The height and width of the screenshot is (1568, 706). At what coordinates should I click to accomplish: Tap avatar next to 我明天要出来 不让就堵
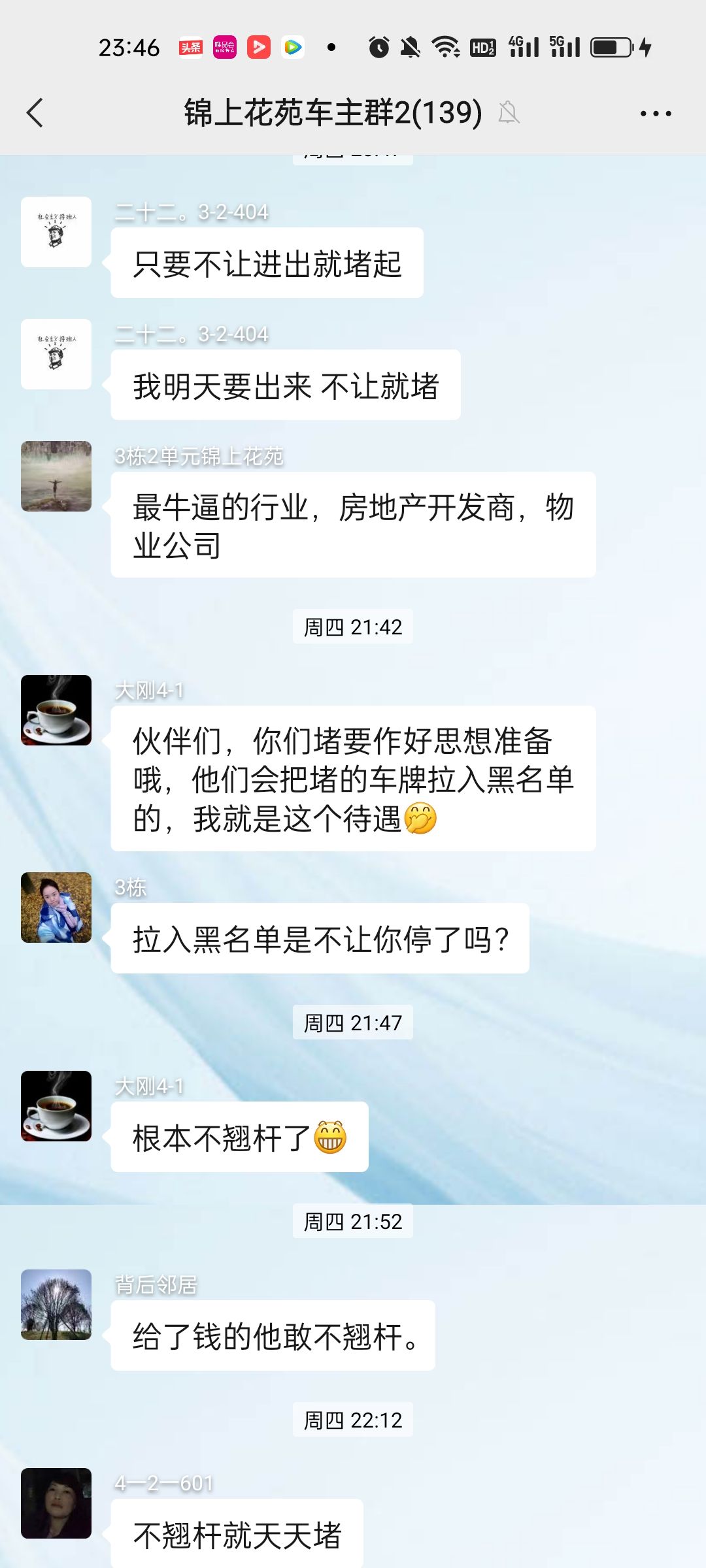click(x=56, y=354)
